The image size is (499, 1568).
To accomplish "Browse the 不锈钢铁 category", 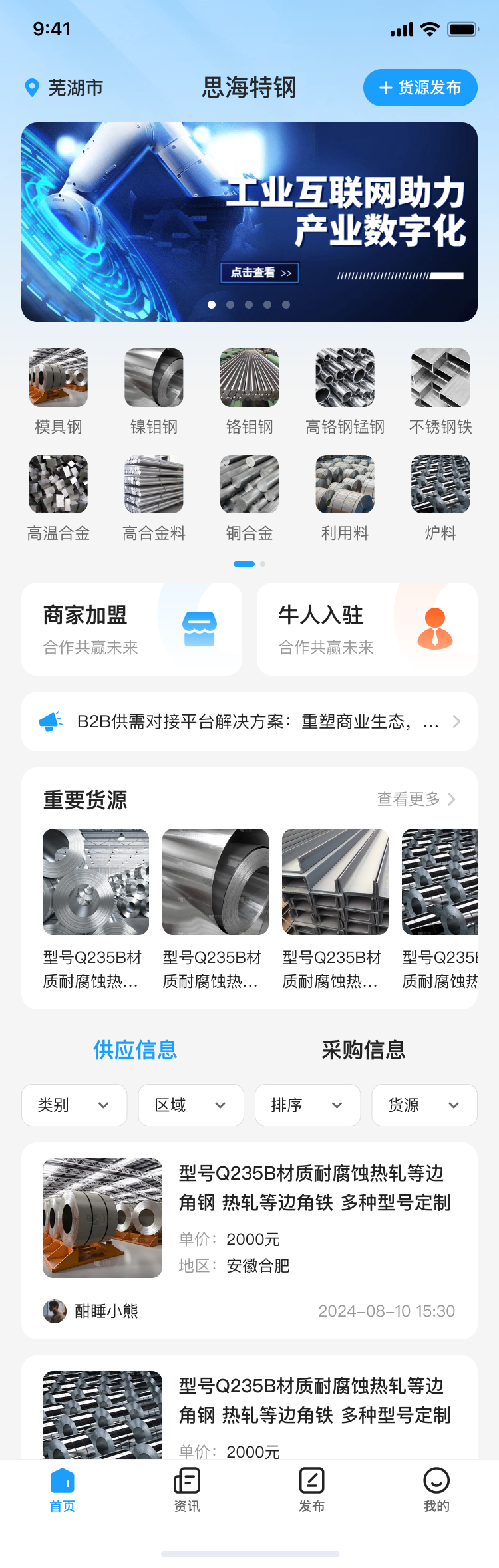I will 440,391.
